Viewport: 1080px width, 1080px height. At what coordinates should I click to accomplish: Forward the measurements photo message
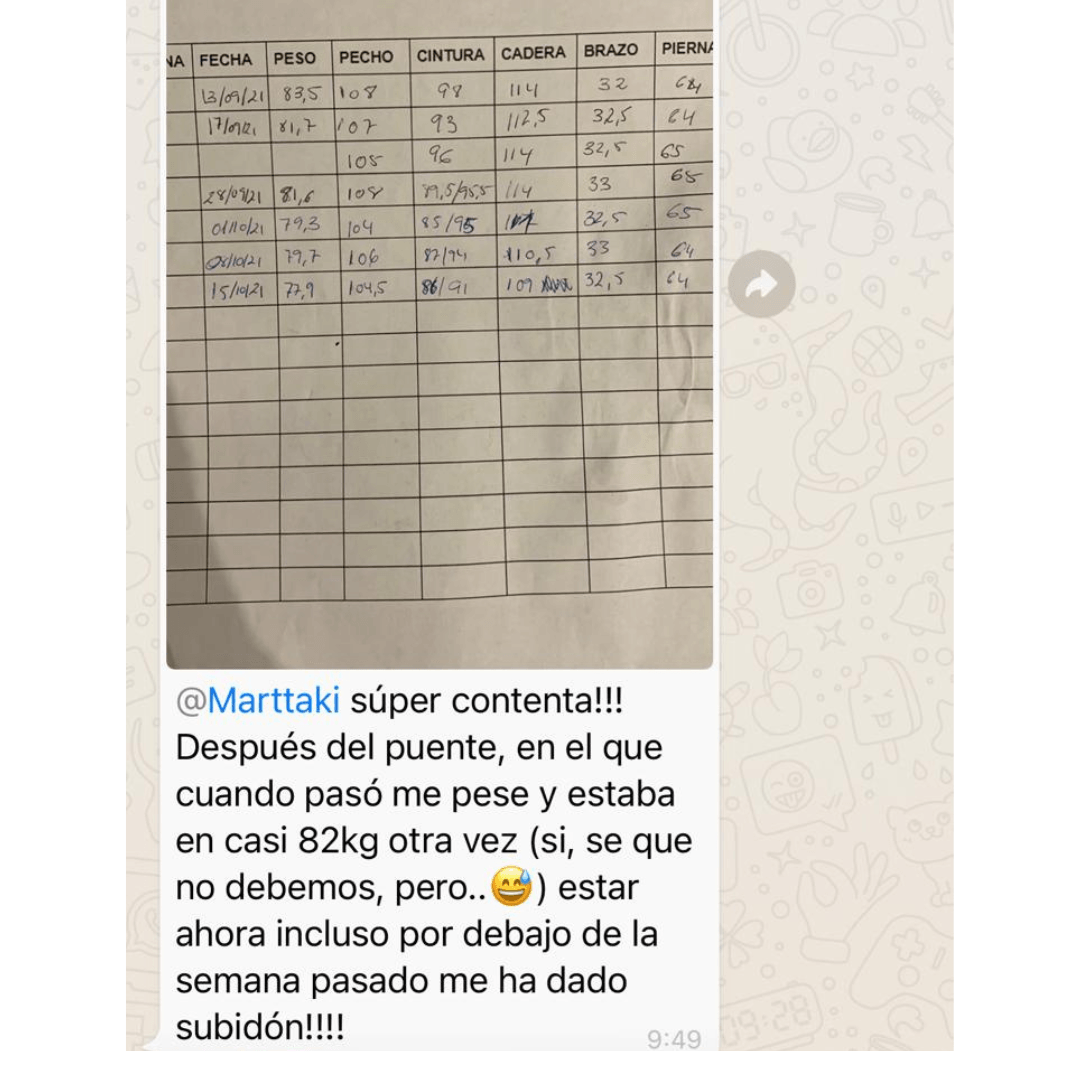[761, 284]
